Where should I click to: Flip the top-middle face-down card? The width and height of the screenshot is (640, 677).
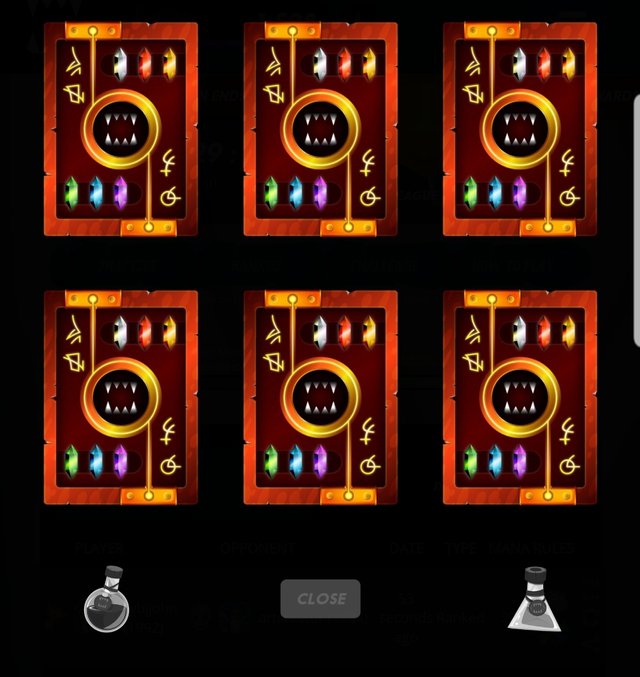(320, 129)
